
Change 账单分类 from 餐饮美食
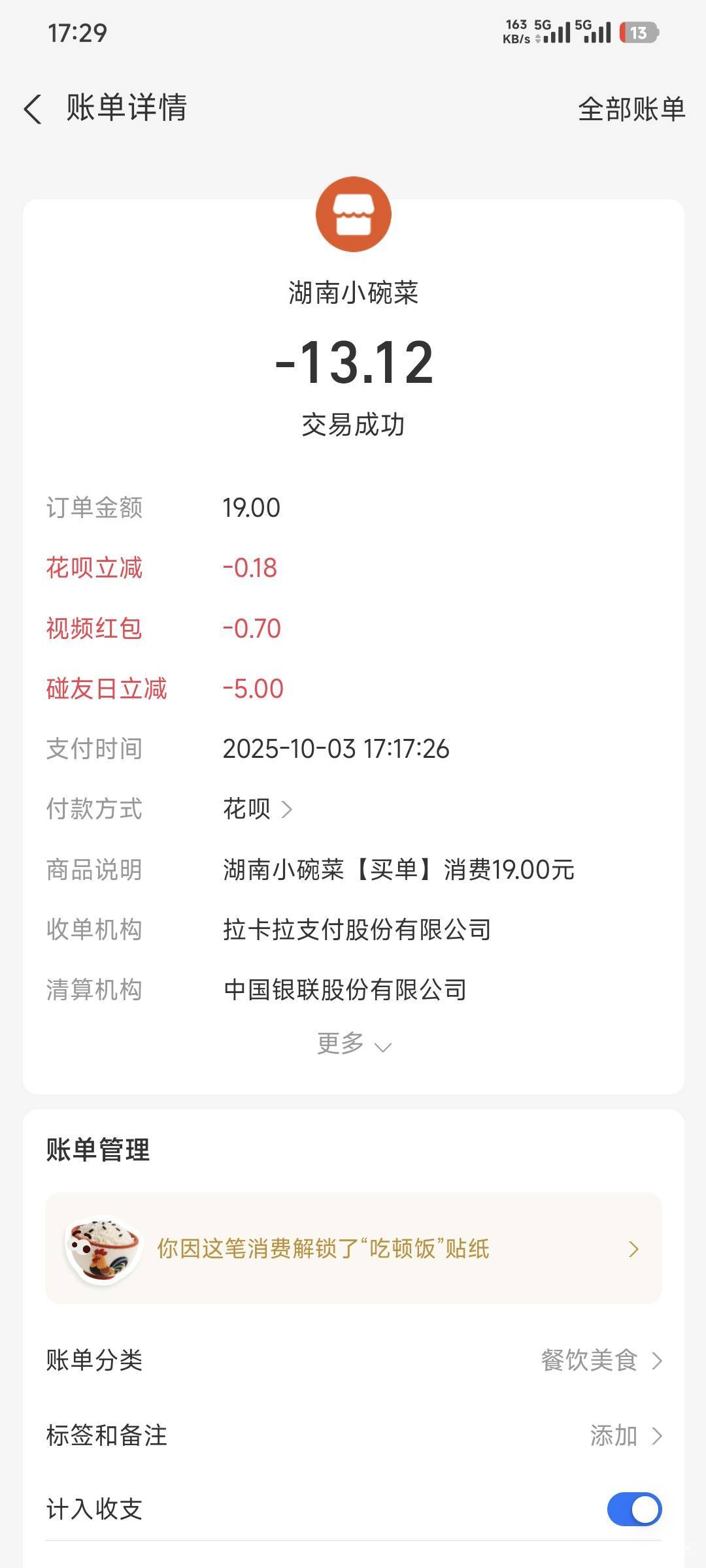(600, 1361)
